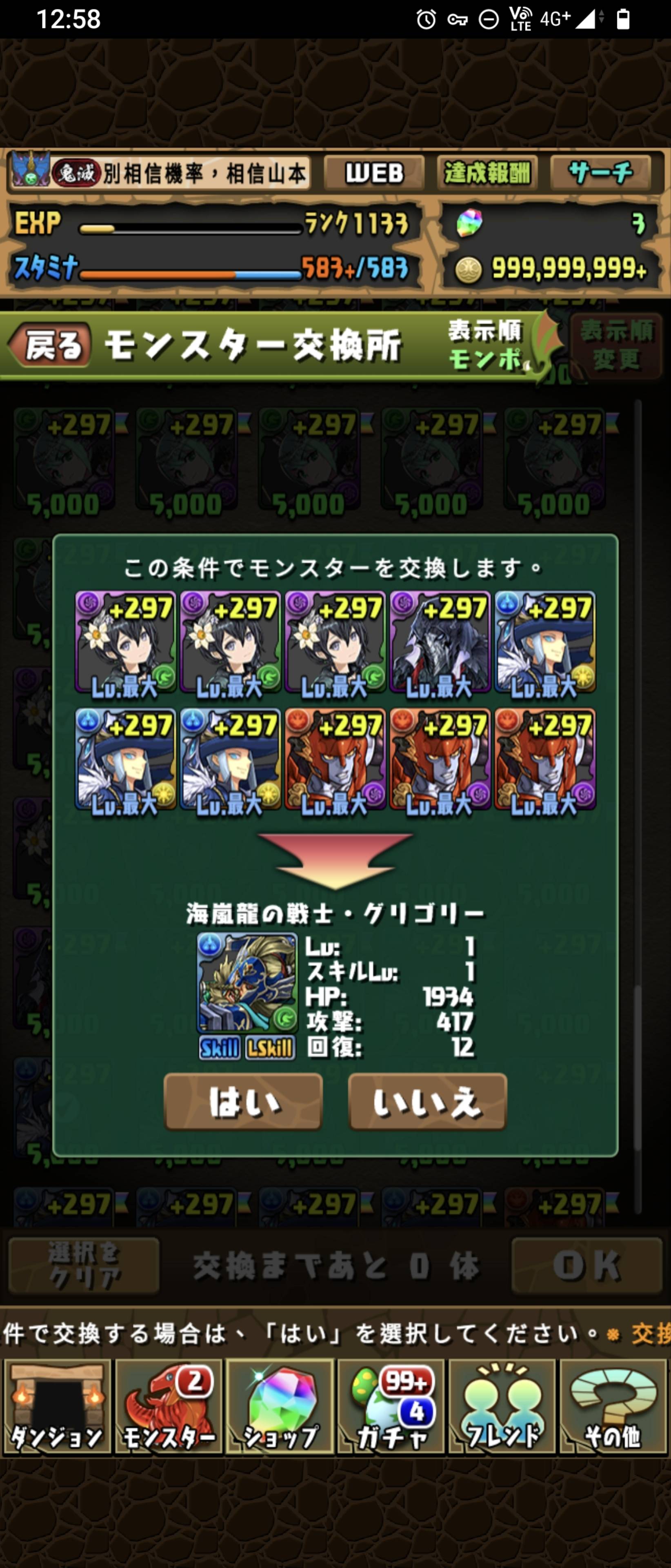This screenshot has height=1568, width=671.
Task: Switch to the ダンジョン tab
Action: coord(57,1407)
